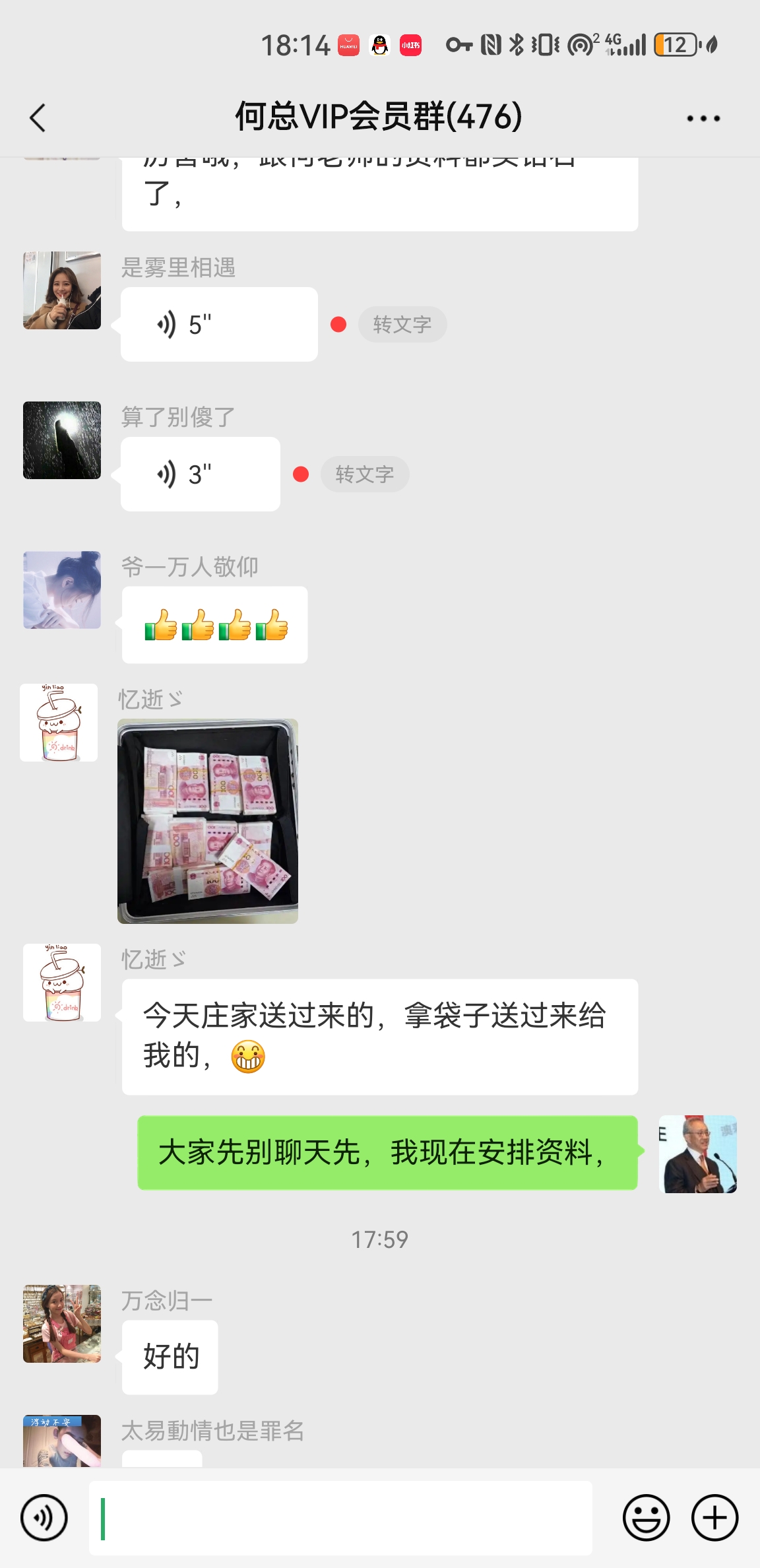This screenshot has width=760, height=1568.
Task: Open my own avatar beside the green message
Action: [x=697, y=1154]
